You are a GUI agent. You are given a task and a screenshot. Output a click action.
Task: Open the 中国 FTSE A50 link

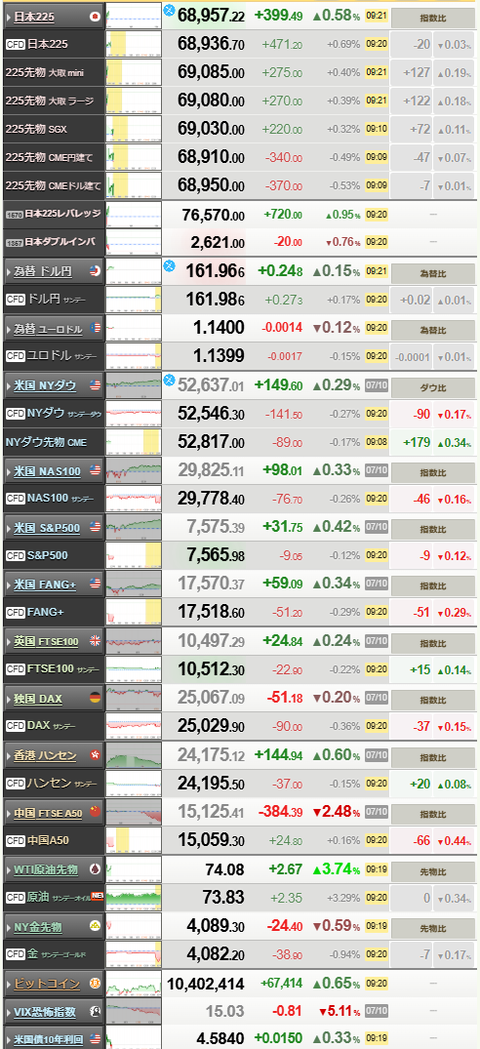point(48,813)
